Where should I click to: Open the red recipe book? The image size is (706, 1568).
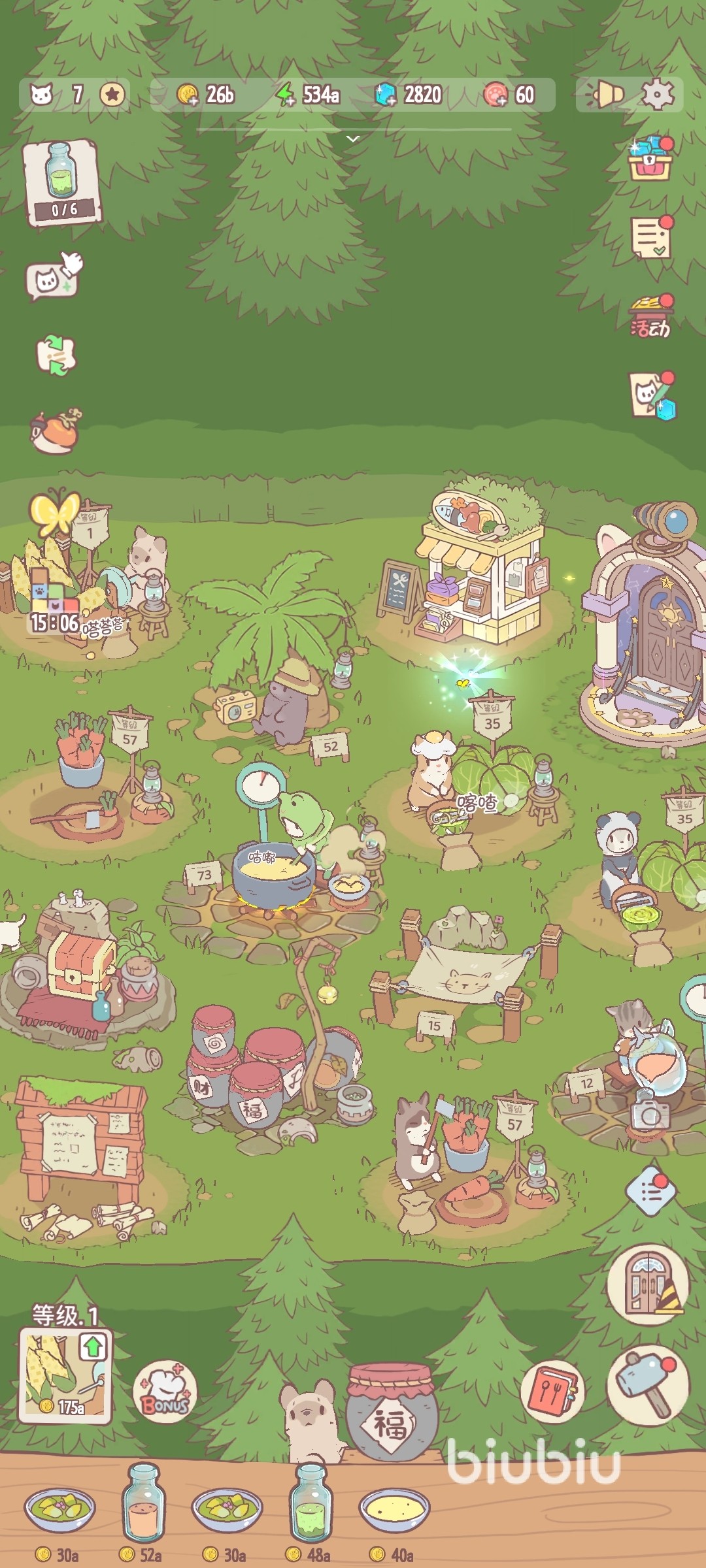[552, 1392]
